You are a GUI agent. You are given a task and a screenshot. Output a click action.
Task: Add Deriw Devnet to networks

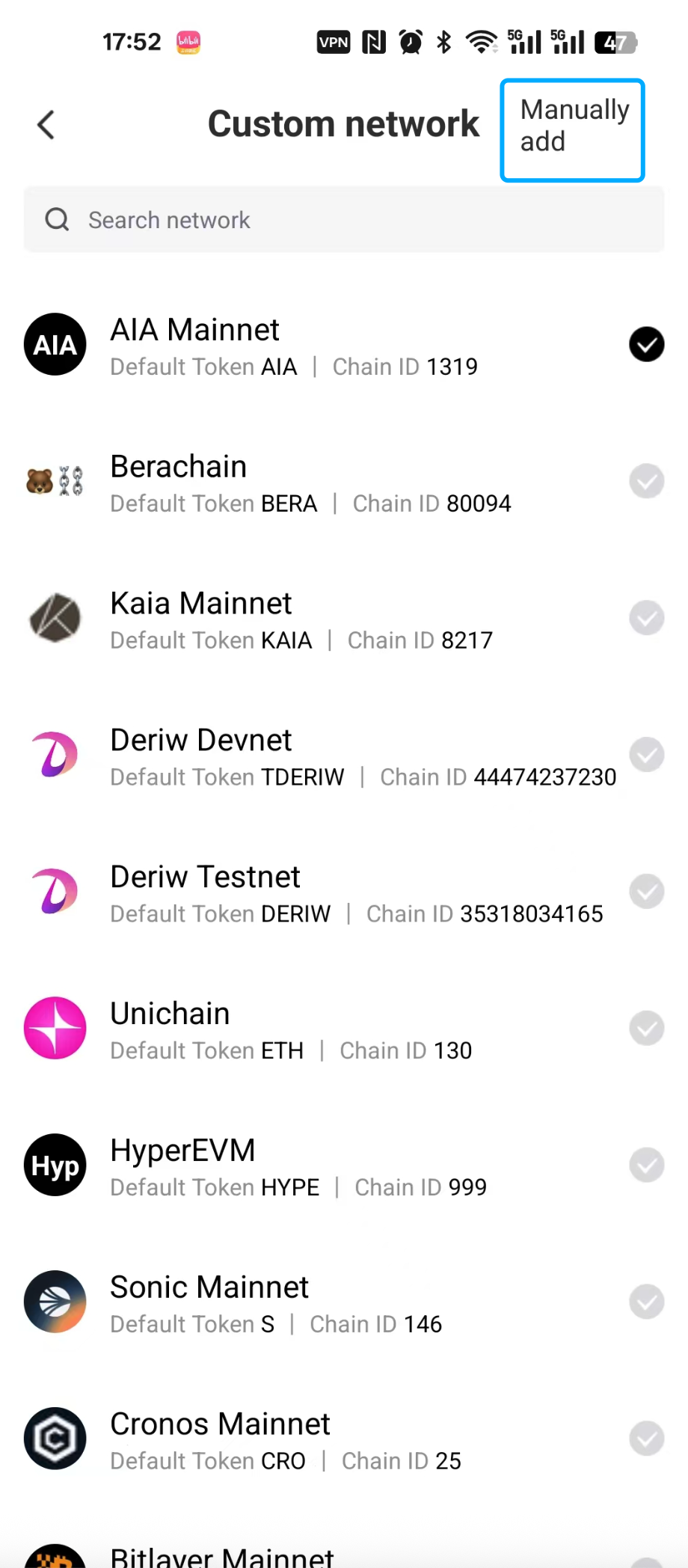[646, 755]
